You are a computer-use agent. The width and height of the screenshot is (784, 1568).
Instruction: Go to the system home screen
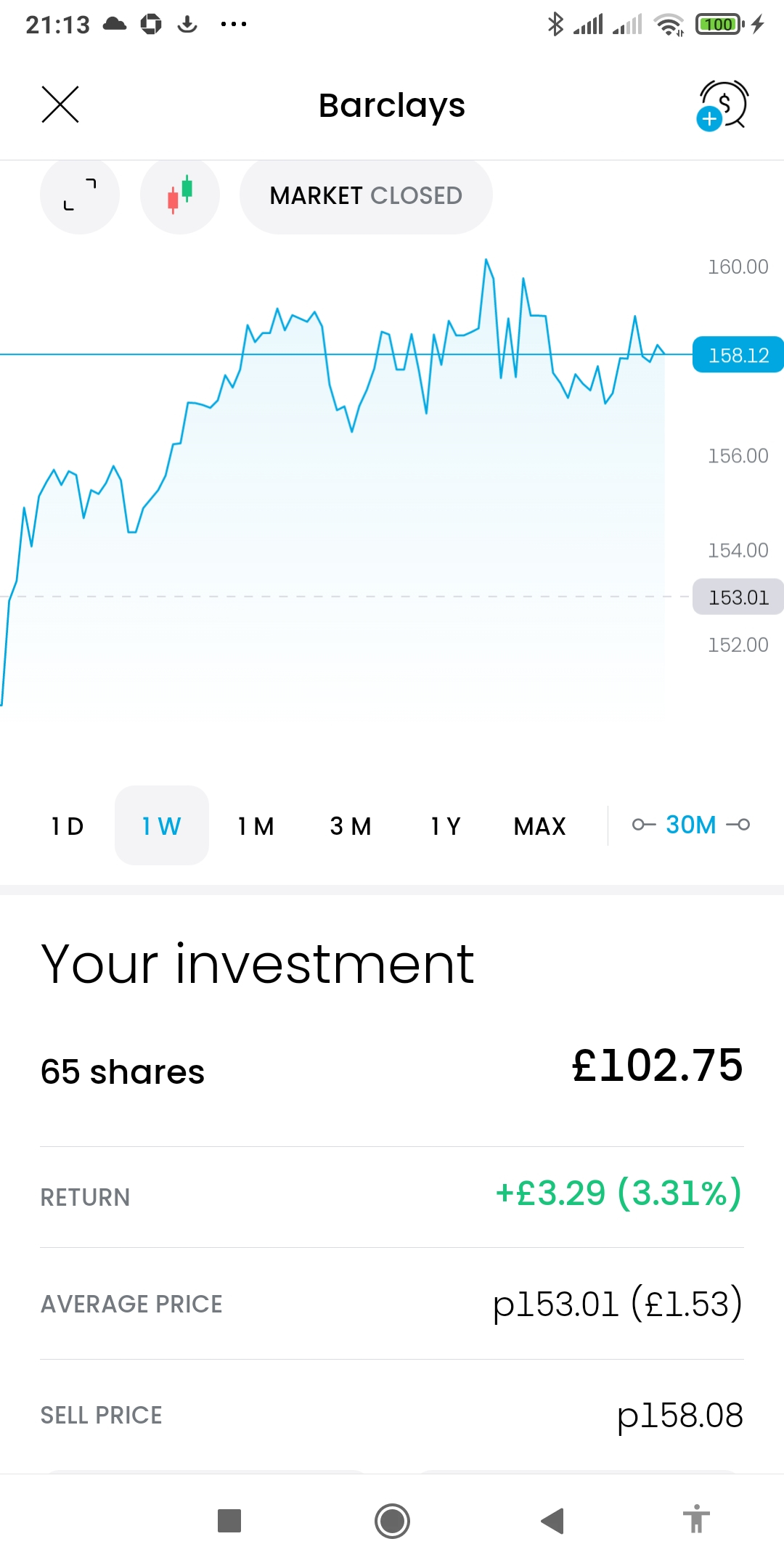tap(392, 1520)
